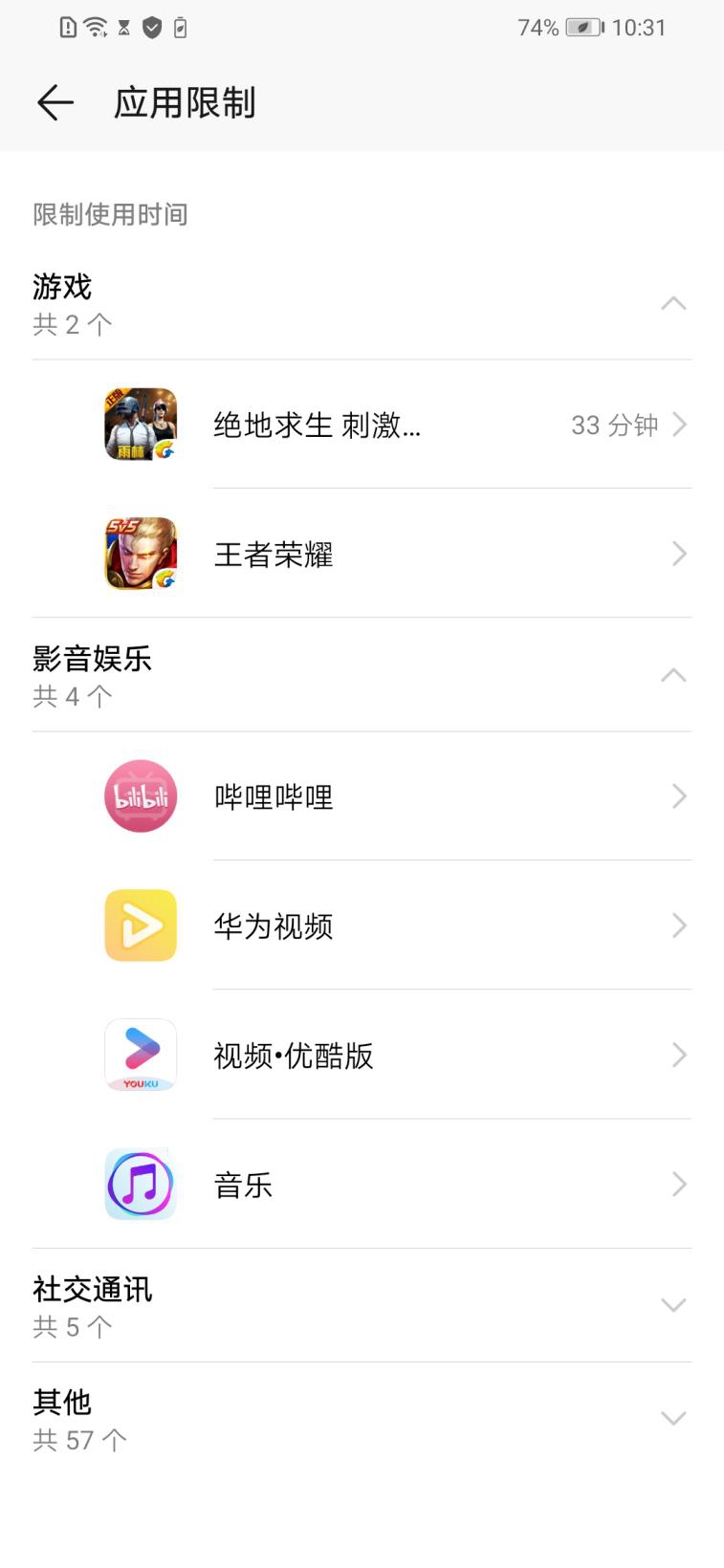Collapse the 游戏 category section
Viewport: 724px width, 1568px height.
675,303
